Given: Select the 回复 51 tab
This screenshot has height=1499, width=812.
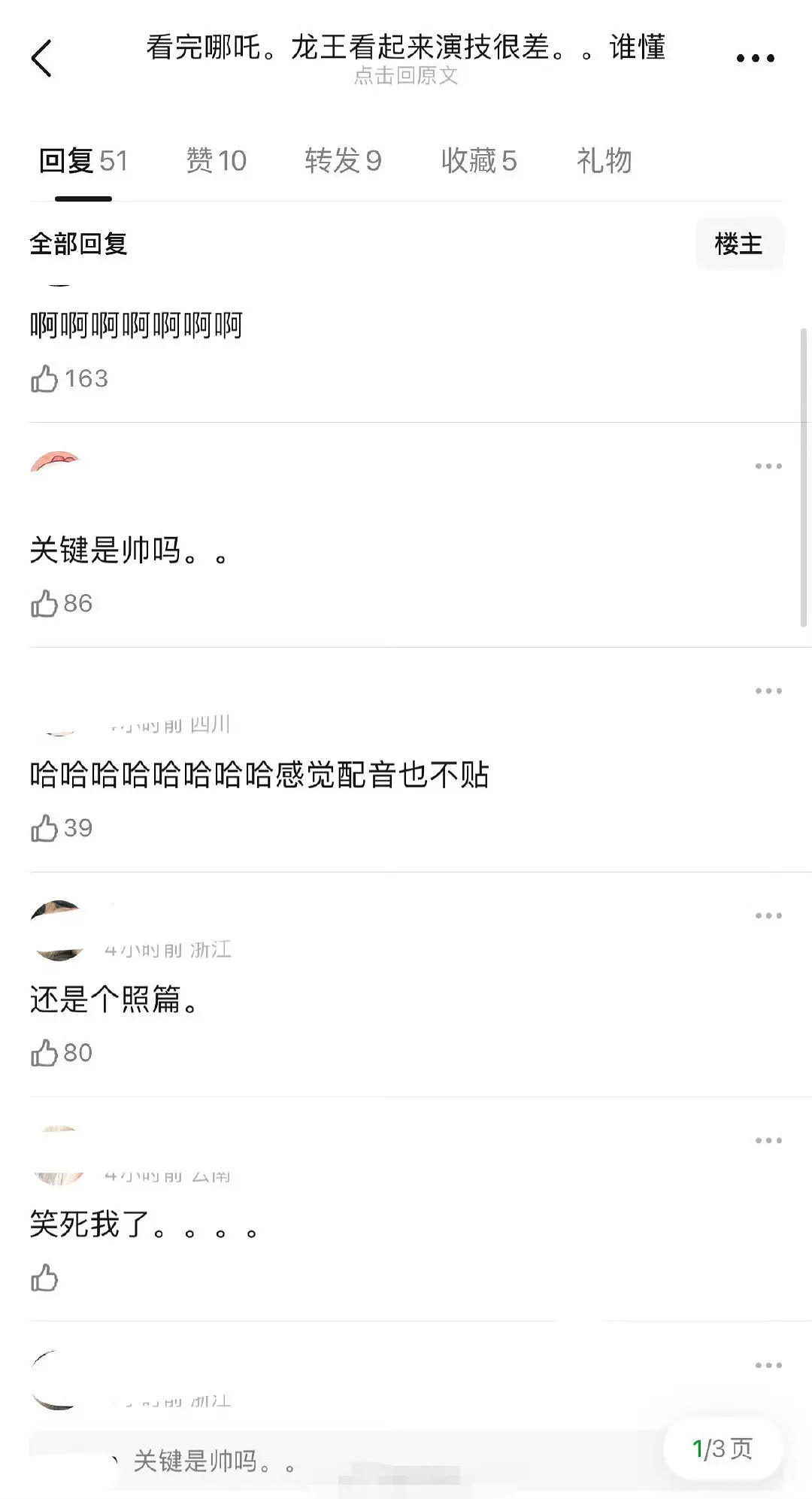Looking at the screenshot, I should [x=83, y=161].
